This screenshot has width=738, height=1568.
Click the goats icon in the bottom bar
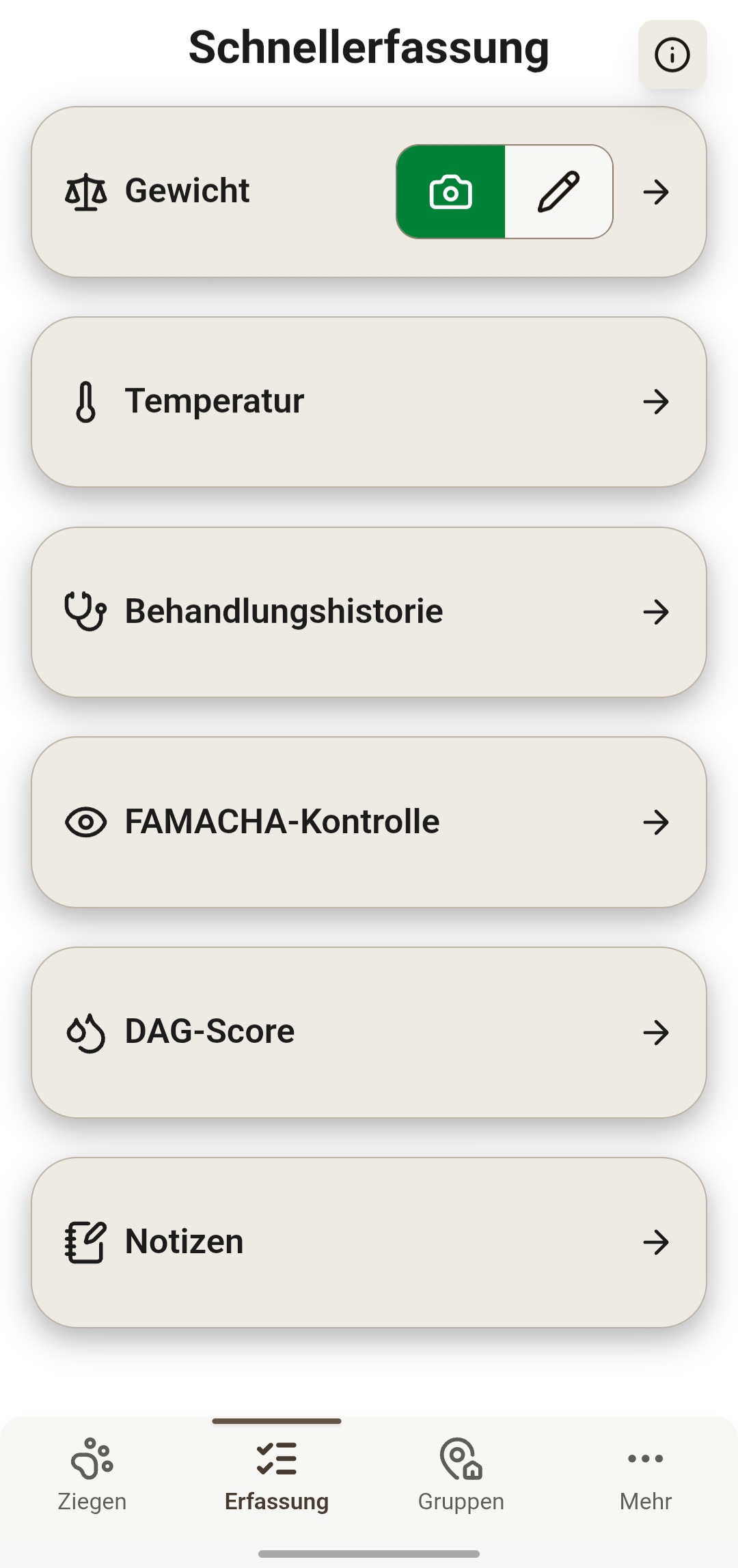pos(90,1461)
